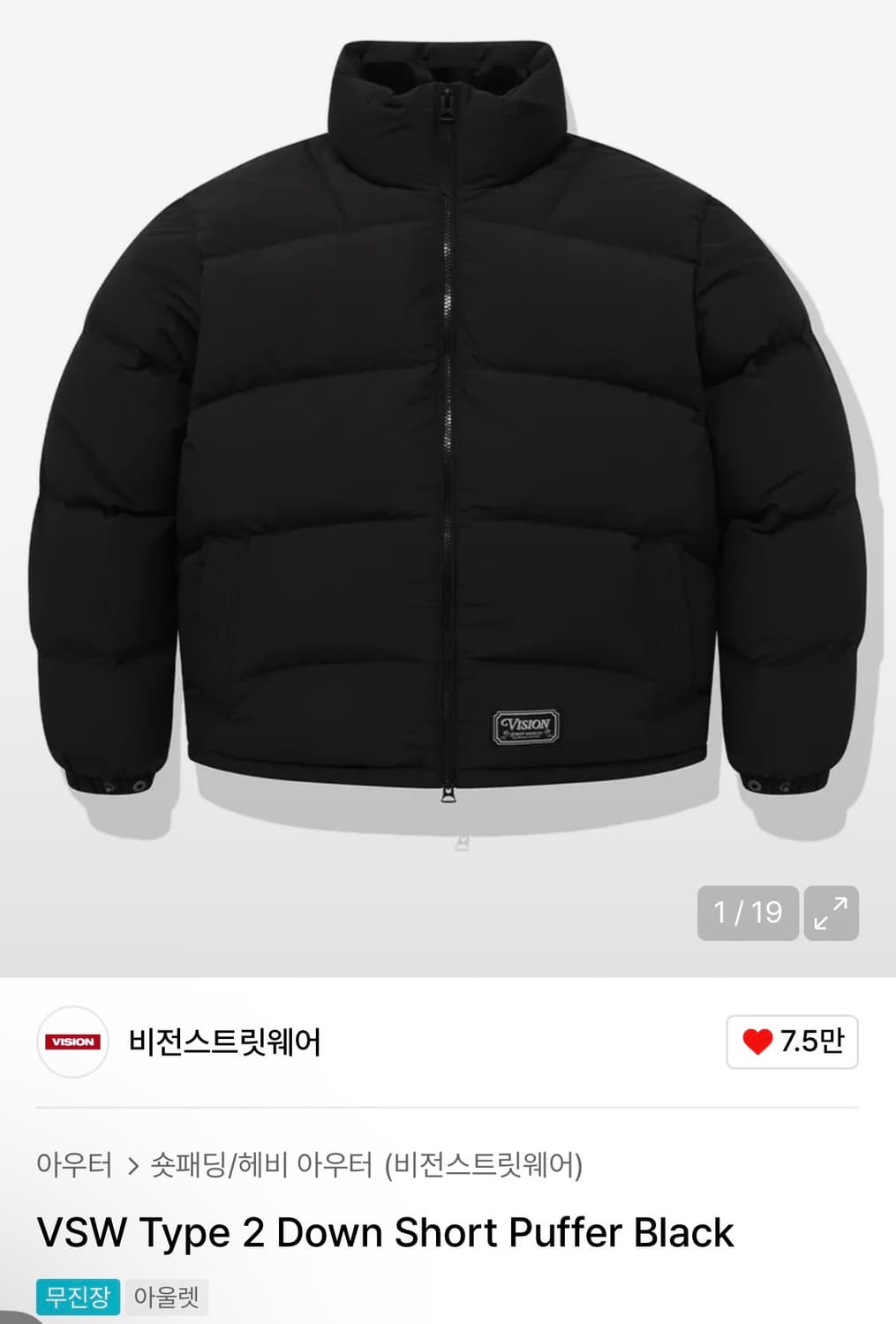Tap the gray 아울렛 badge
The height and width of the screenshot is (1324, 896).
coord(169,1297)
